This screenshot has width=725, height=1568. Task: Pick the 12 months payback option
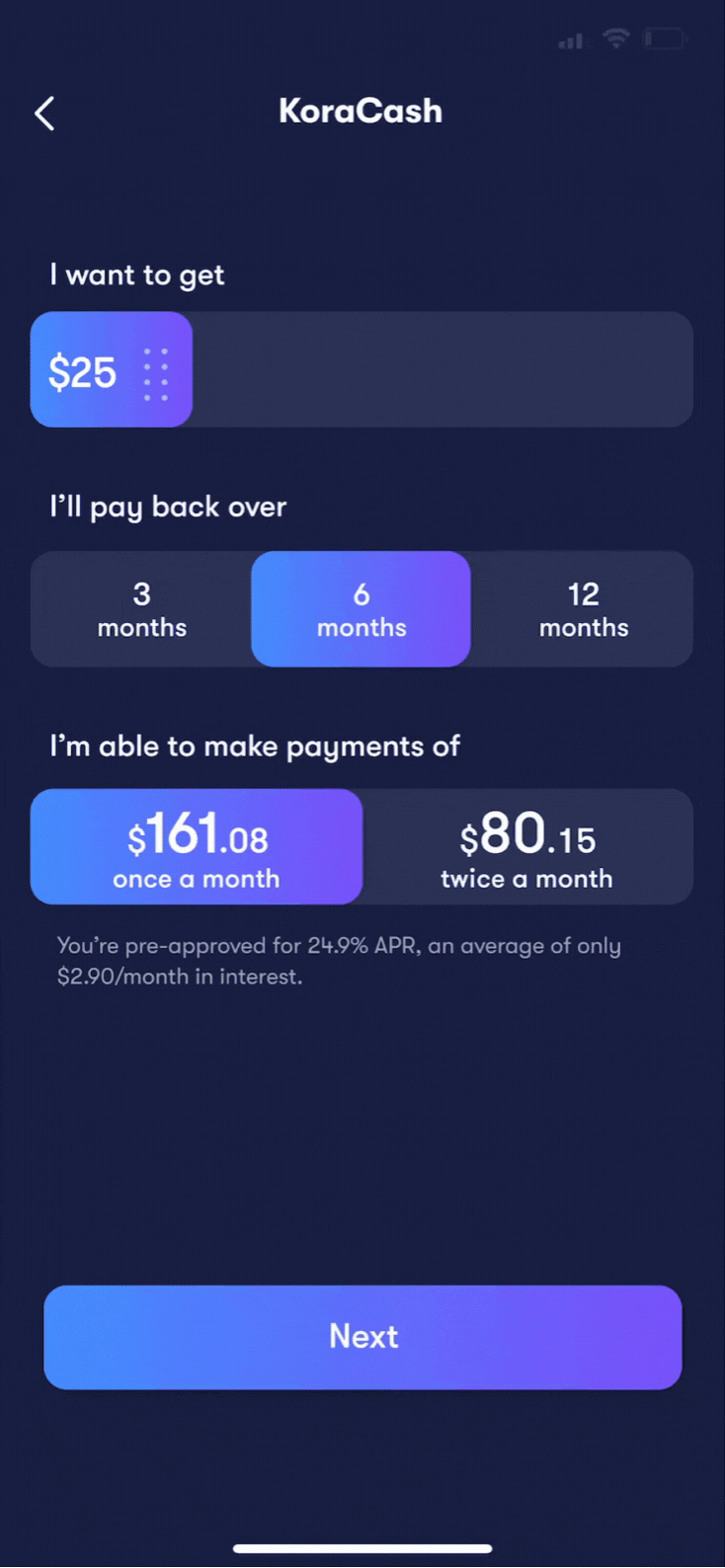[x=583, y=609]
